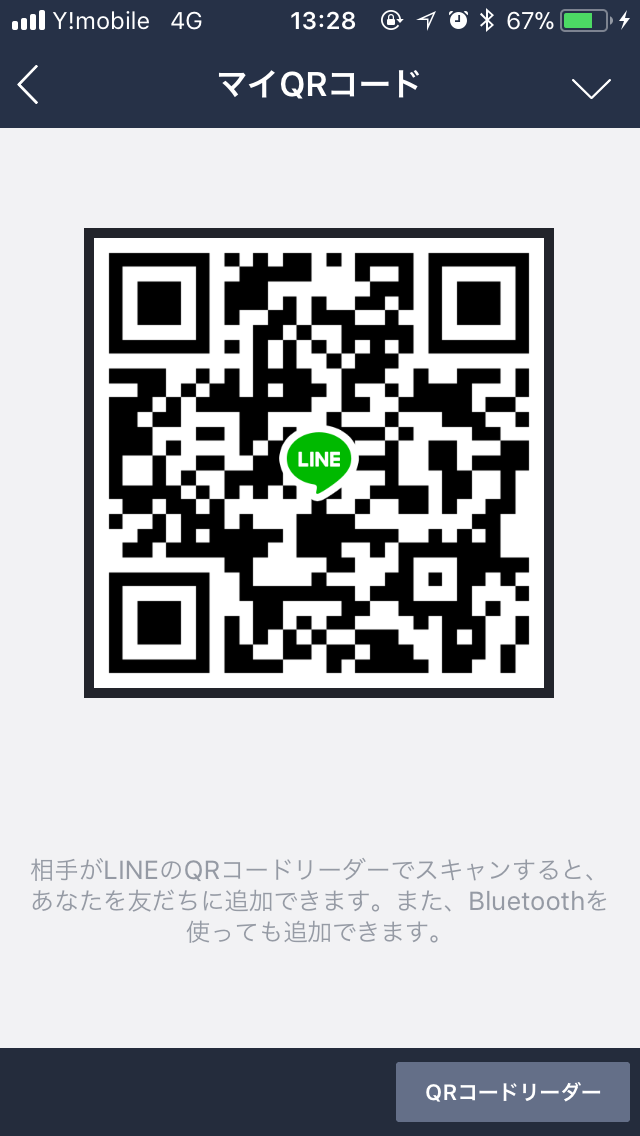Go back from the マイQRコード screen
Viewport: 640px width, 1136px height.
(x=28, y=86)
